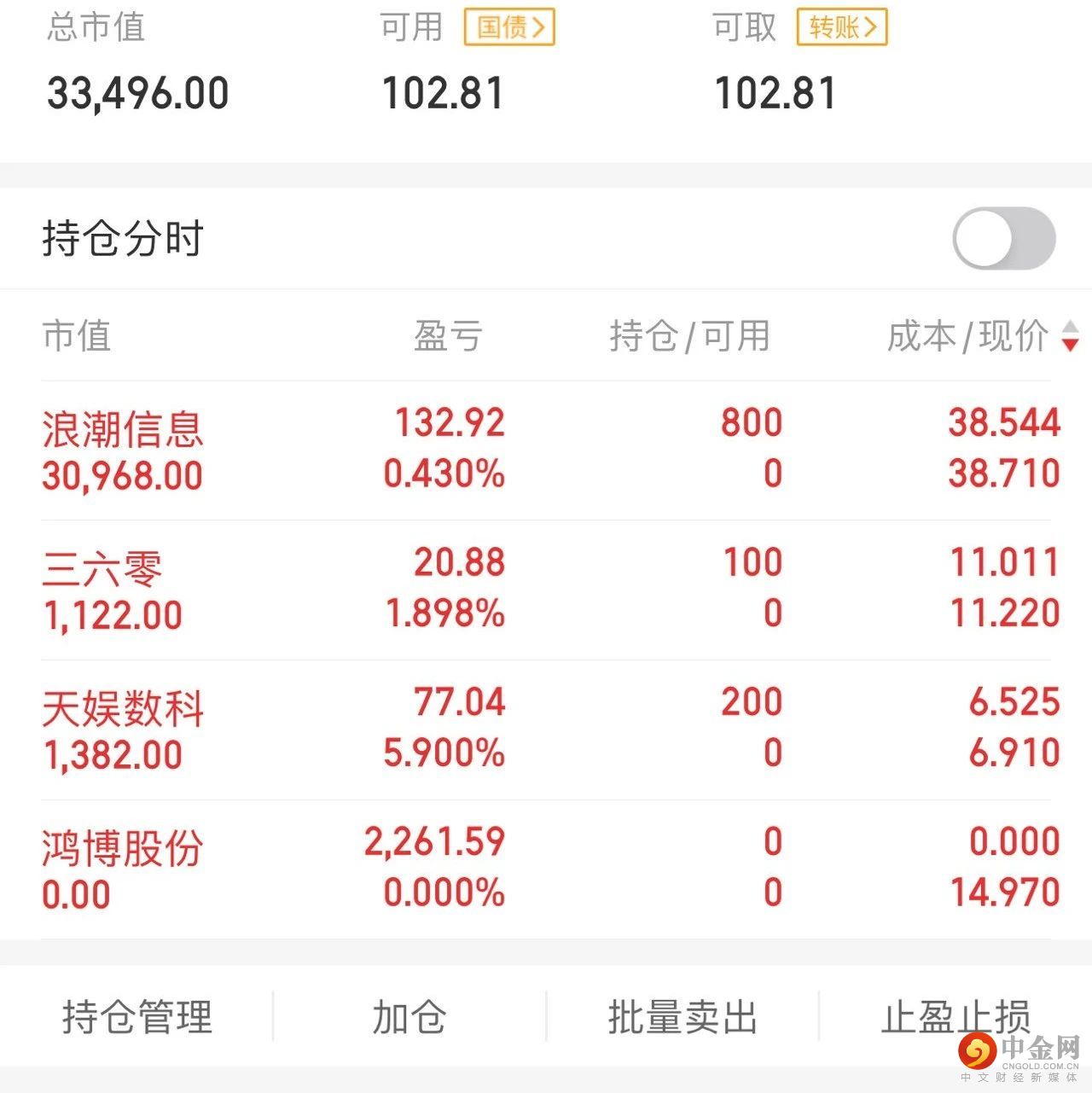The image size is (1092, 1093).
Task: Open 止盈止损 settings
Action: coord(954,1017)
